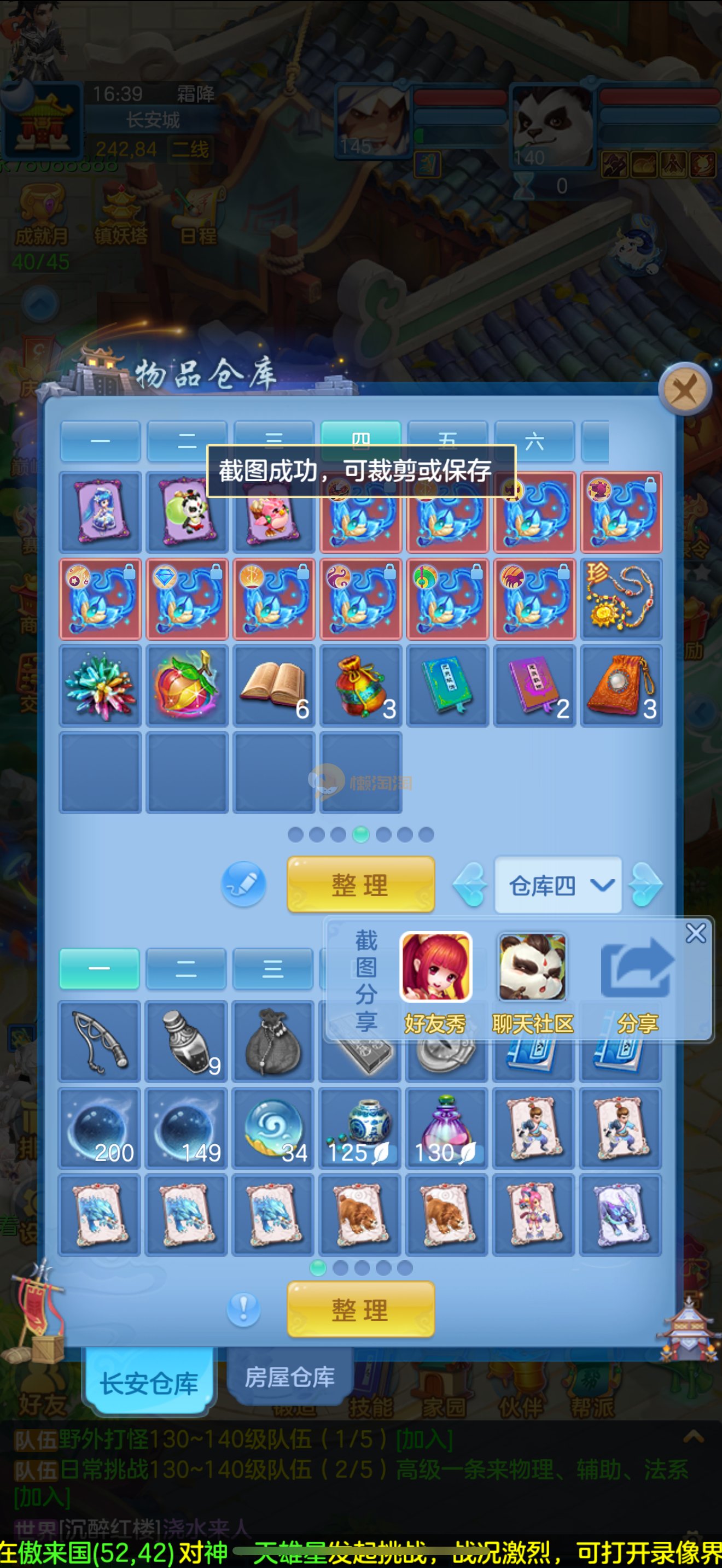The image size is (722, 1568).
Task: Close the 物品仓库 warehouse window
Action: pos(685,388)
